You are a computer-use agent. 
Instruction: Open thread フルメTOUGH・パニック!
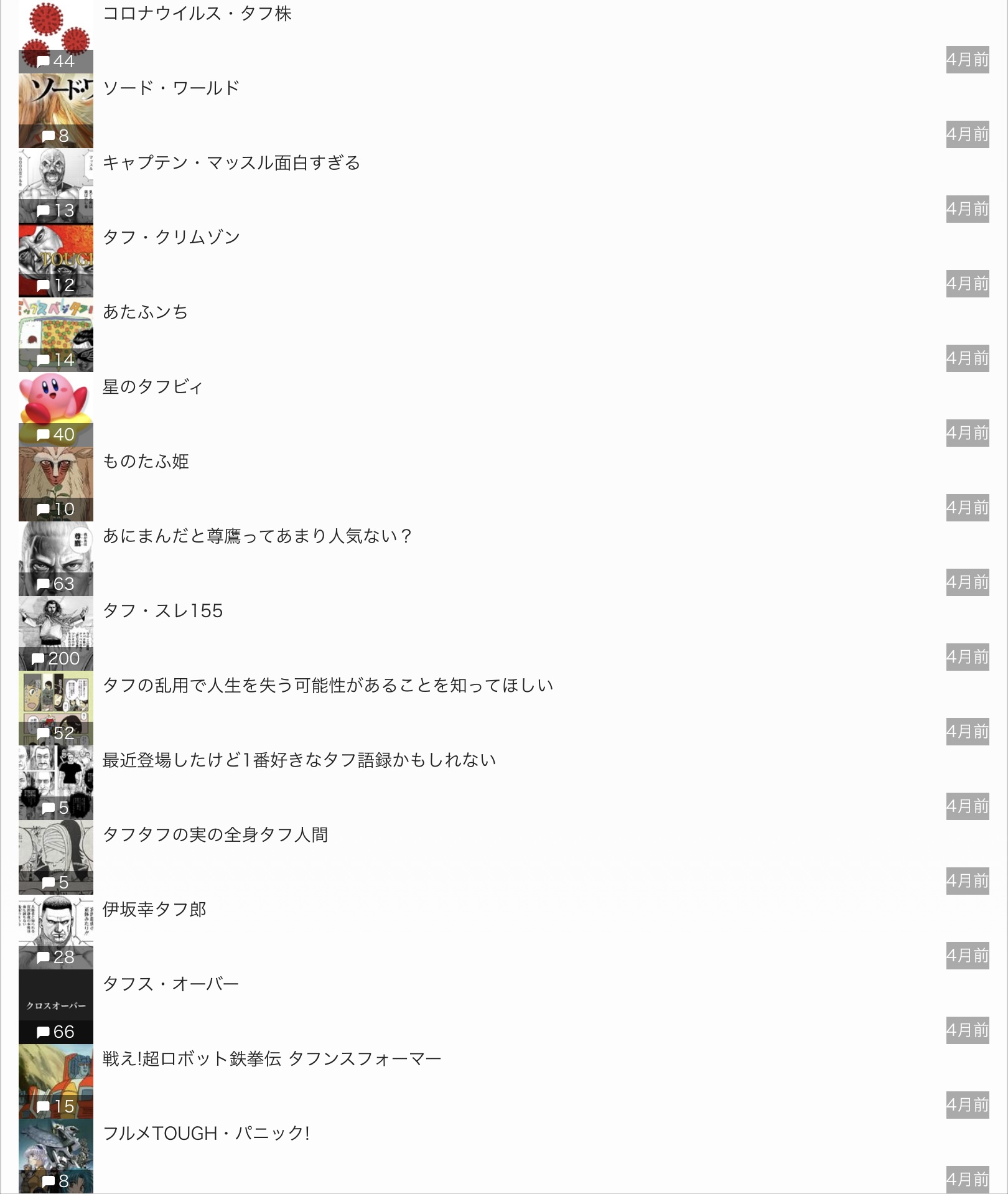206,1134
